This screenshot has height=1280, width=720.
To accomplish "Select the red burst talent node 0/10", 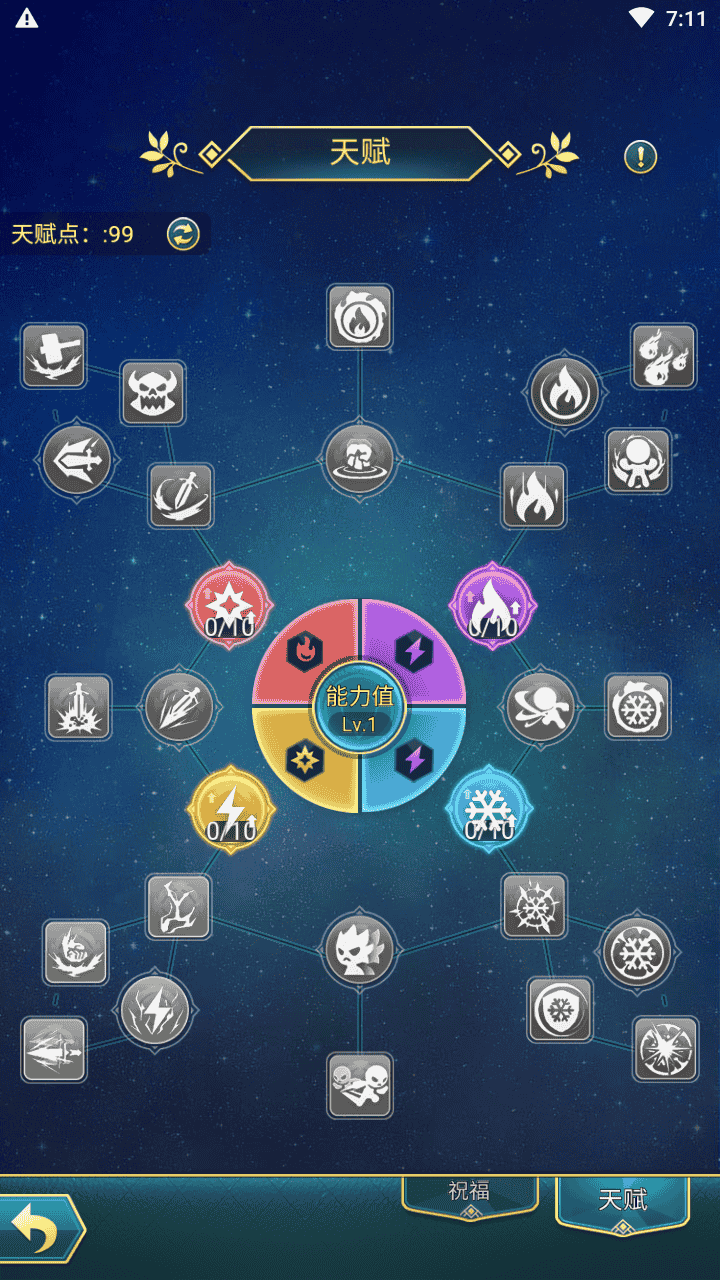I will 230,605.
